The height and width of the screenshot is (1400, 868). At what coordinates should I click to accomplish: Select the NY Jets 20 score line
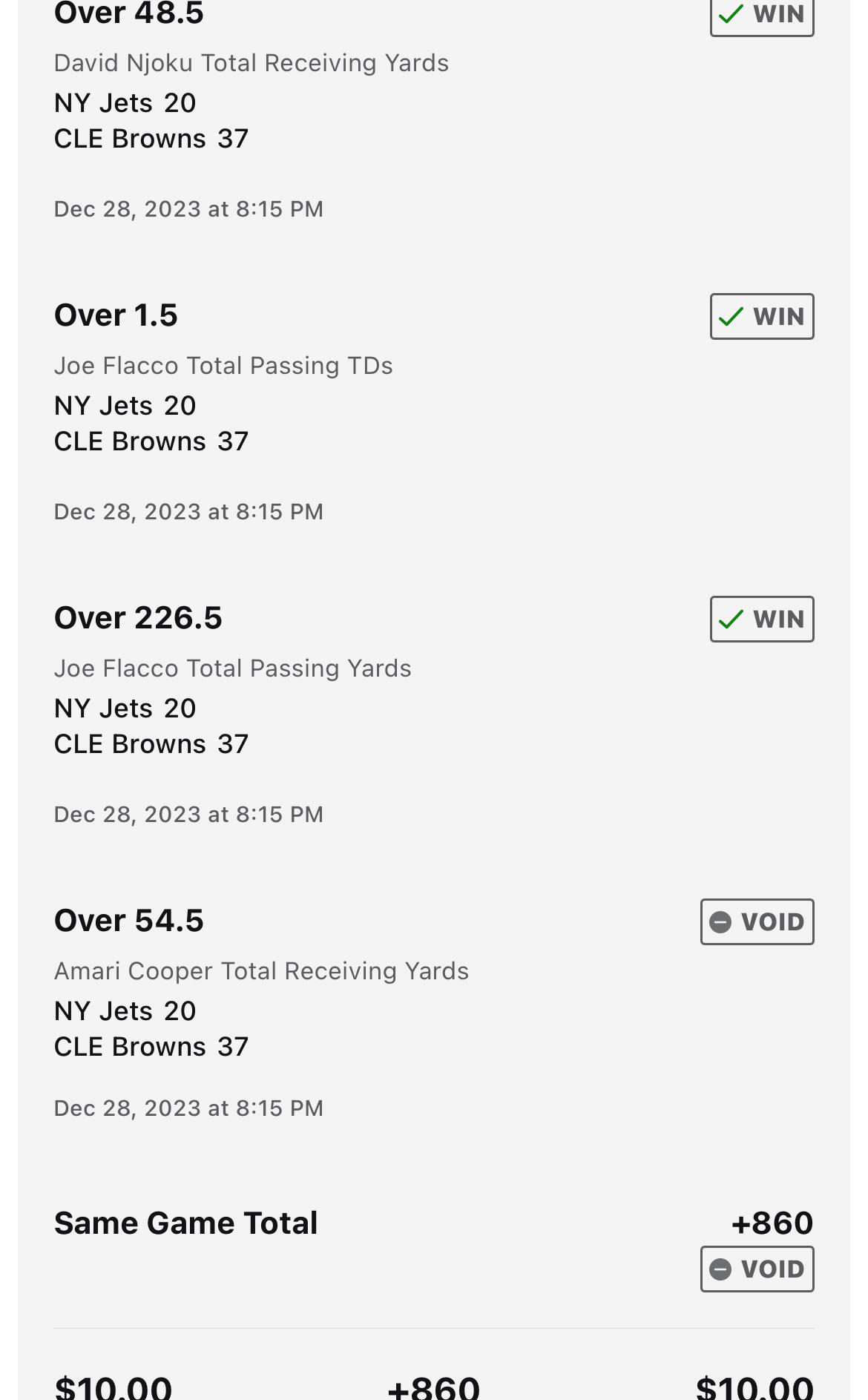pos(124,102)
